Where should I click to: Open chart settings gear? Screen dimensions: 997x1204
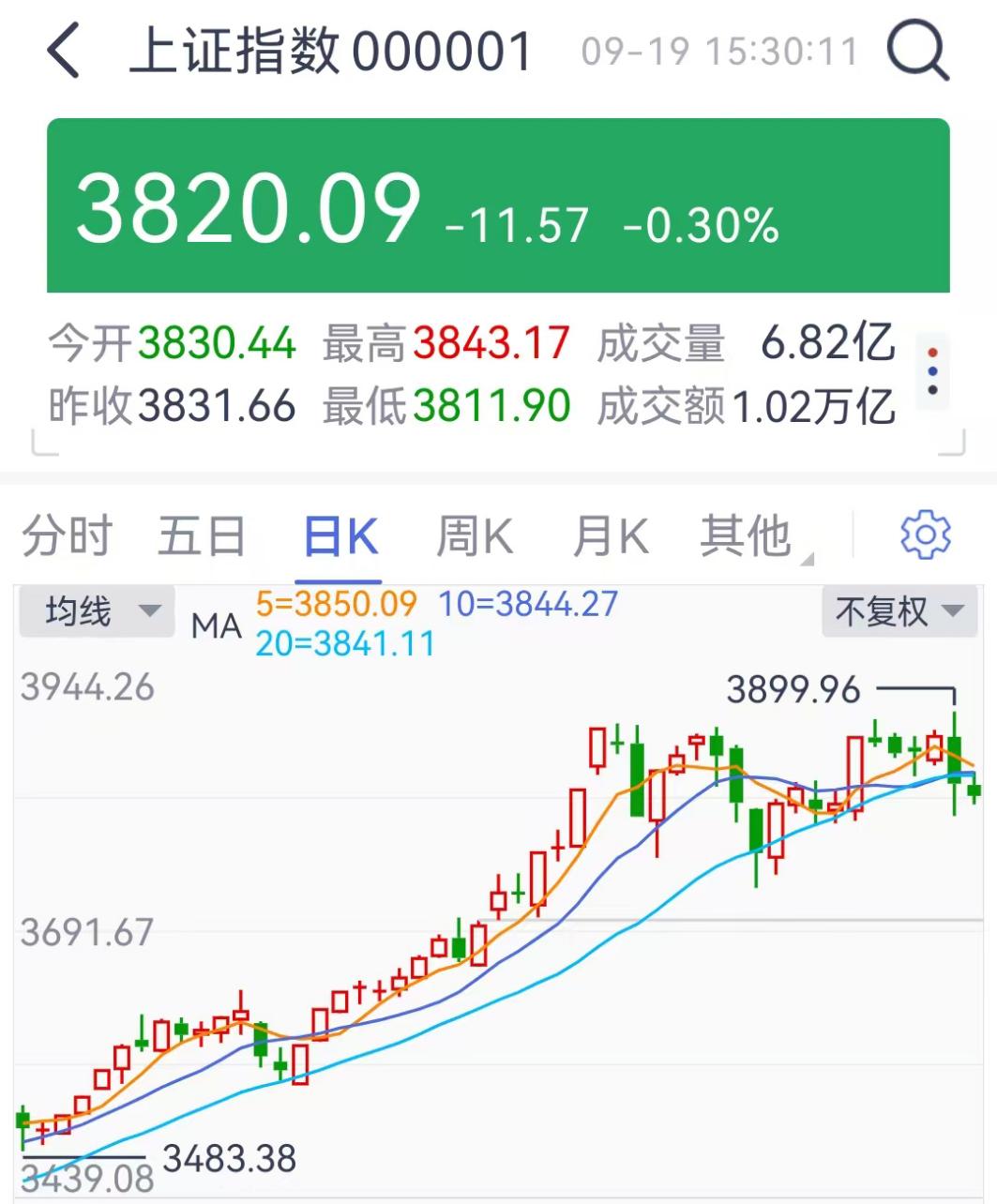click(x=925, y=535)
